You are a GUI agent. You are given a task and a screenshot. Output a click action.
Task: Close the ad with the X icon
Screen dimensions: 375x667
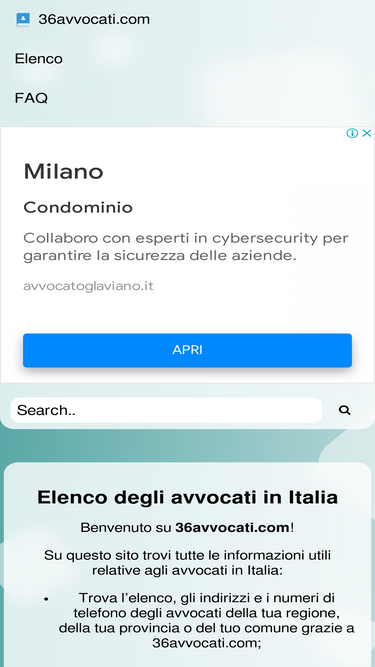pyautogui.click(x=367, y=133)
